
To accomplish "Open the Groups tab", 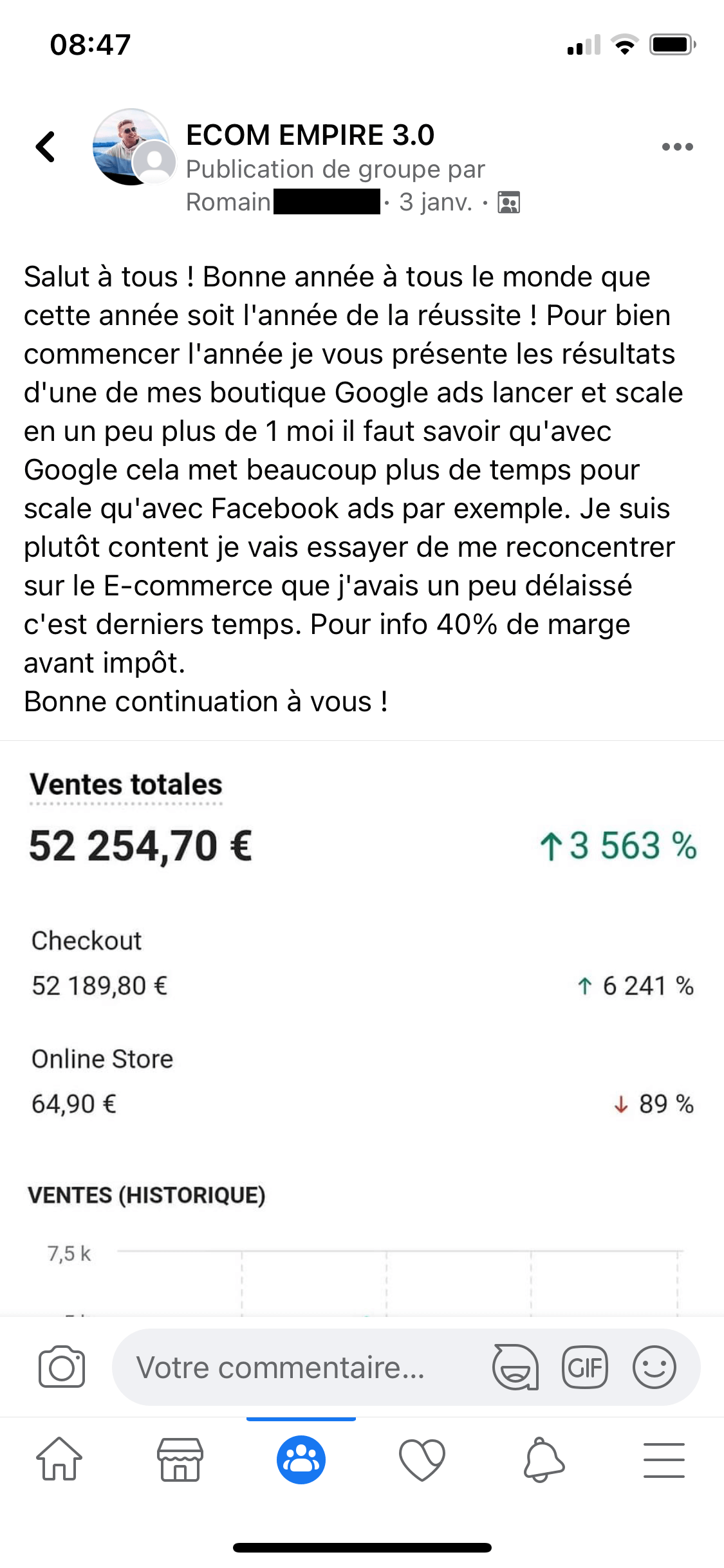I will tap(301, 1459).
